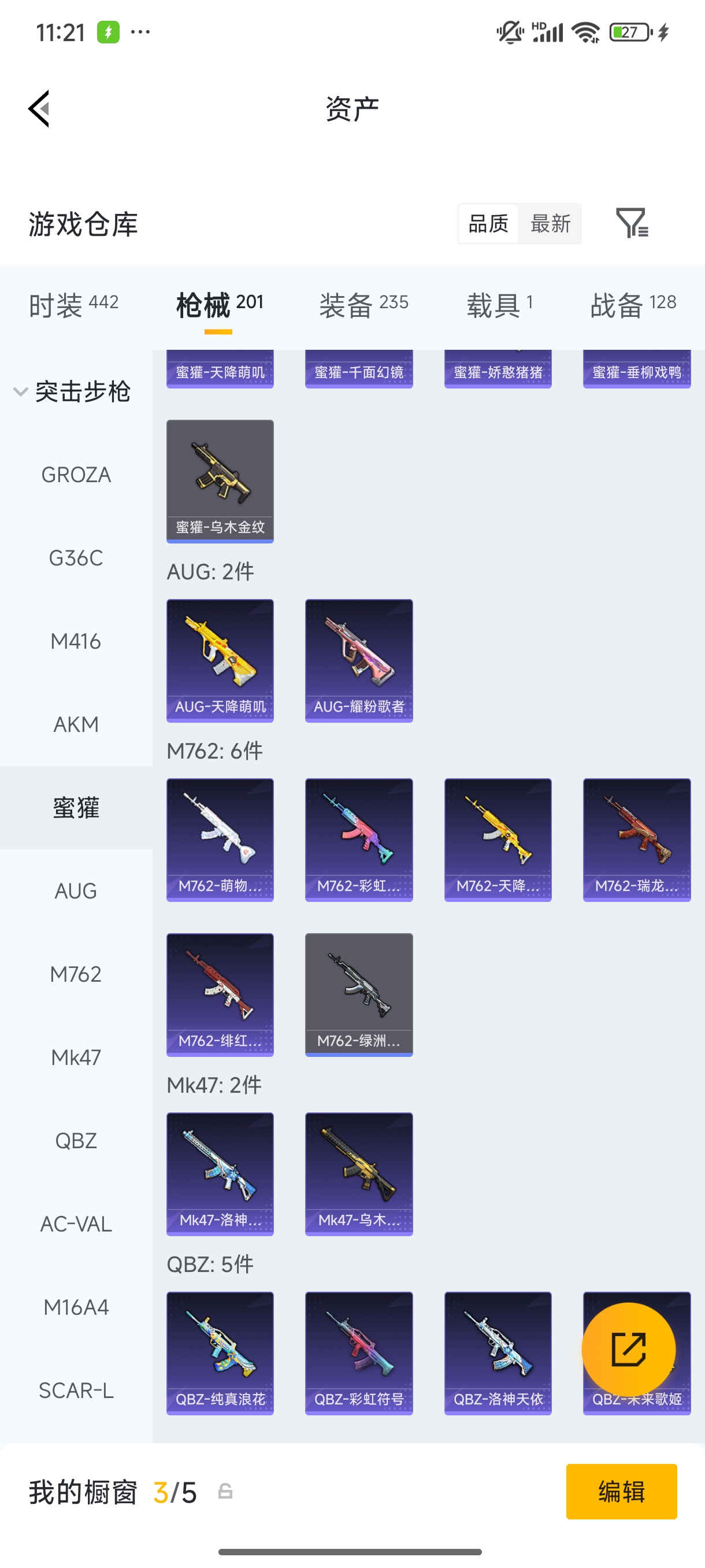Select GROZA in the weapon list
The height and width of the screenshot is (1568, 705).
pyautogui.click(x=76, y=475)
